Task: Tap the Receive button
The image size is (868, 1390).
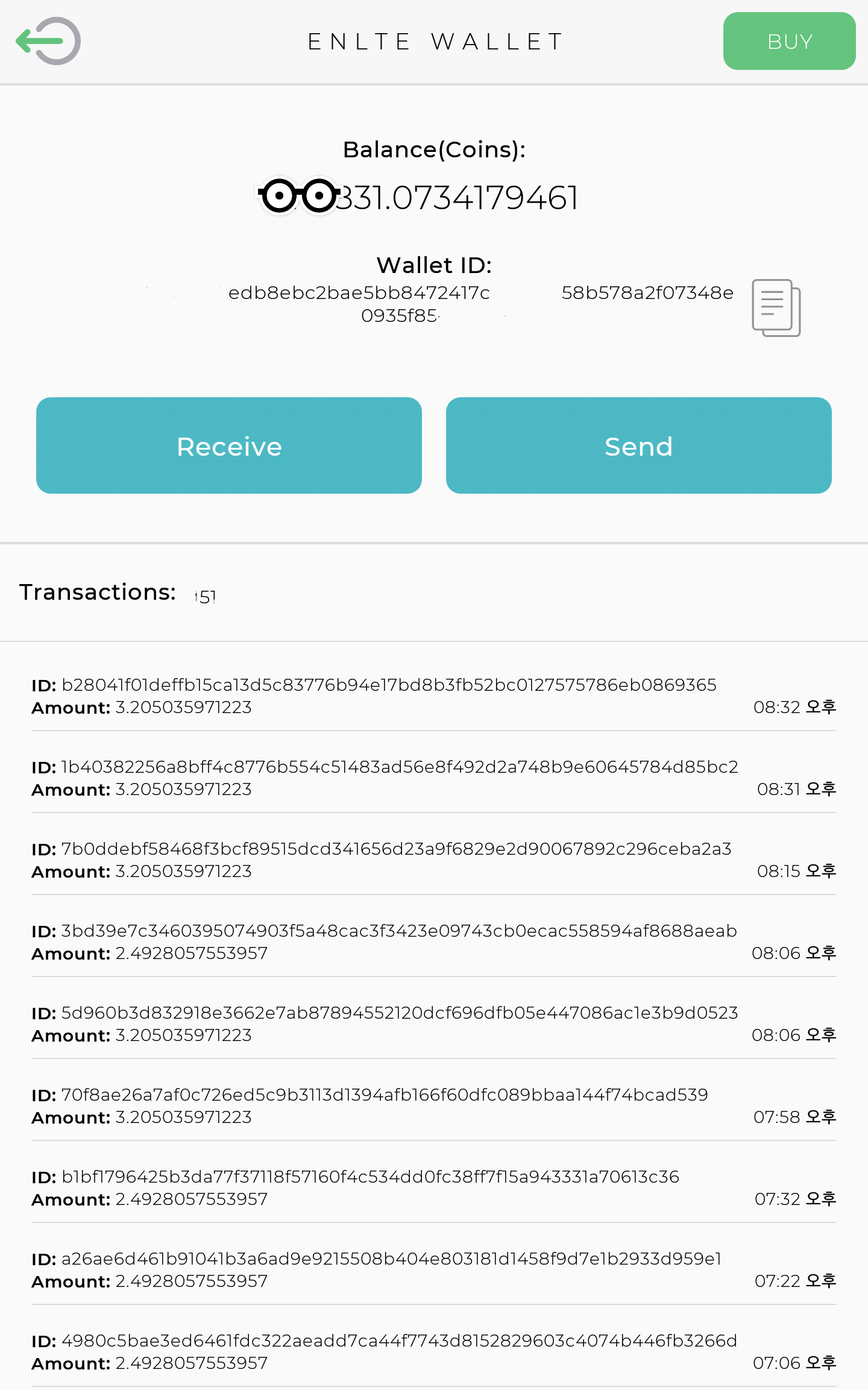Action: pos(229,445)
